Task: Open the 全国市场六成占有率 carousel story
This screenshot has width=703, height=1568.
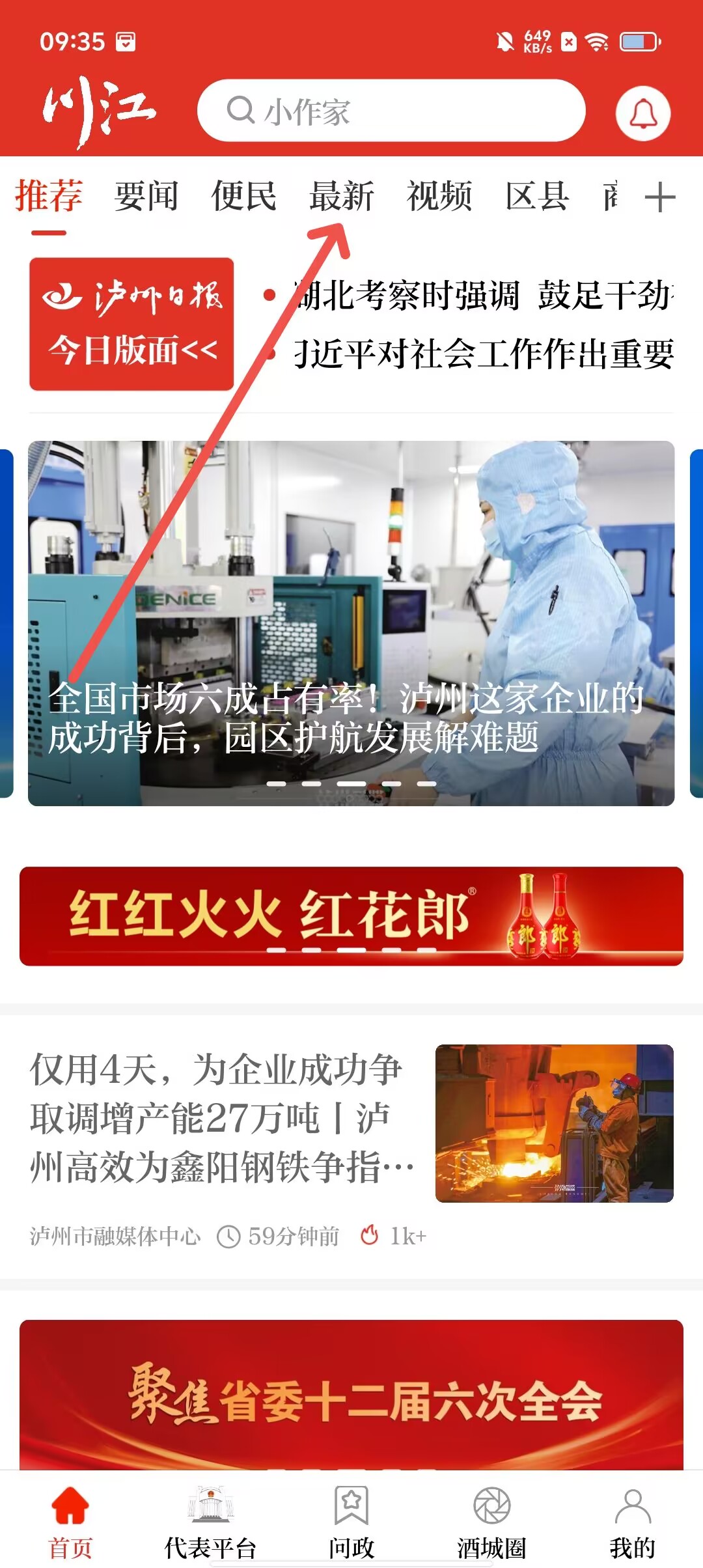Action: point(351,623)
